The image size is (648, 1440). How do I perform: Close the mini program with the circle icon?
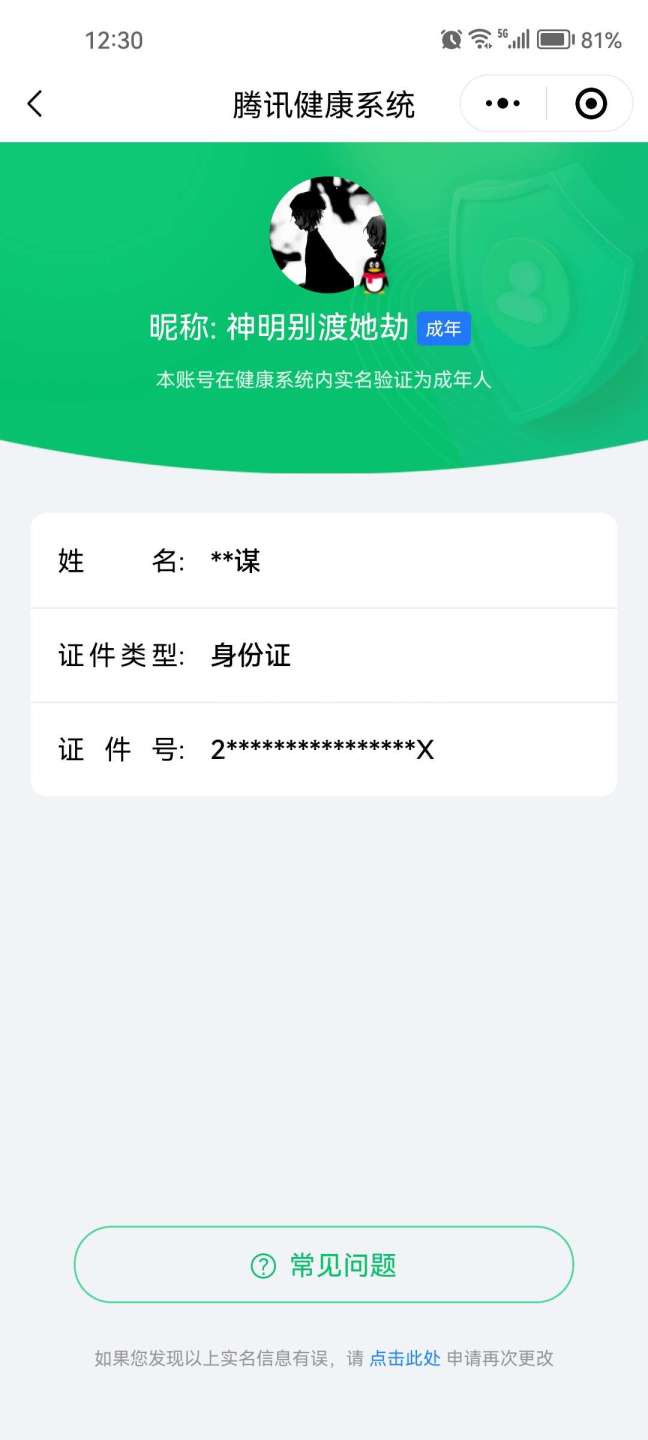(x=591, y=104)
